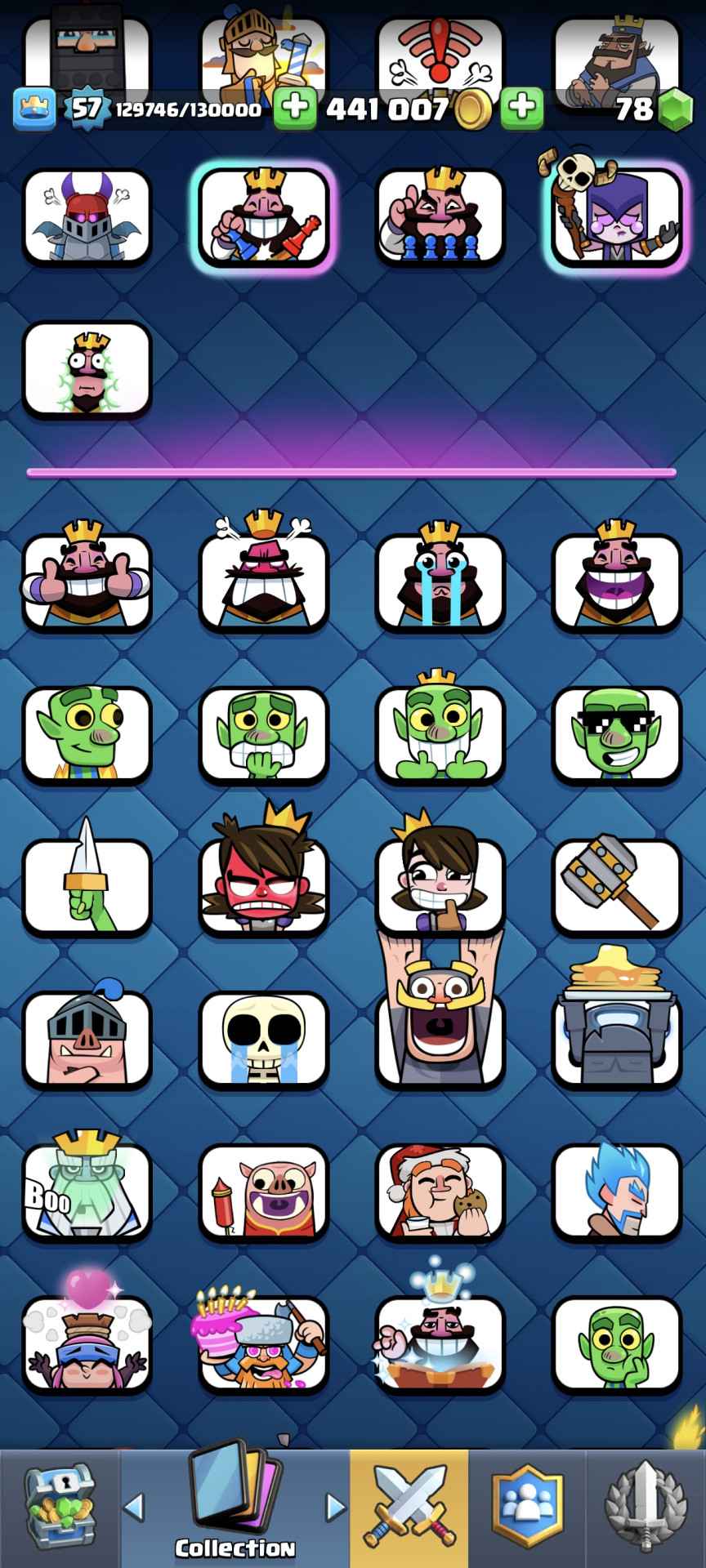This screenshot has height=1568, width=706.
Task: Open the Shop chest tab
Action: 60,1508
